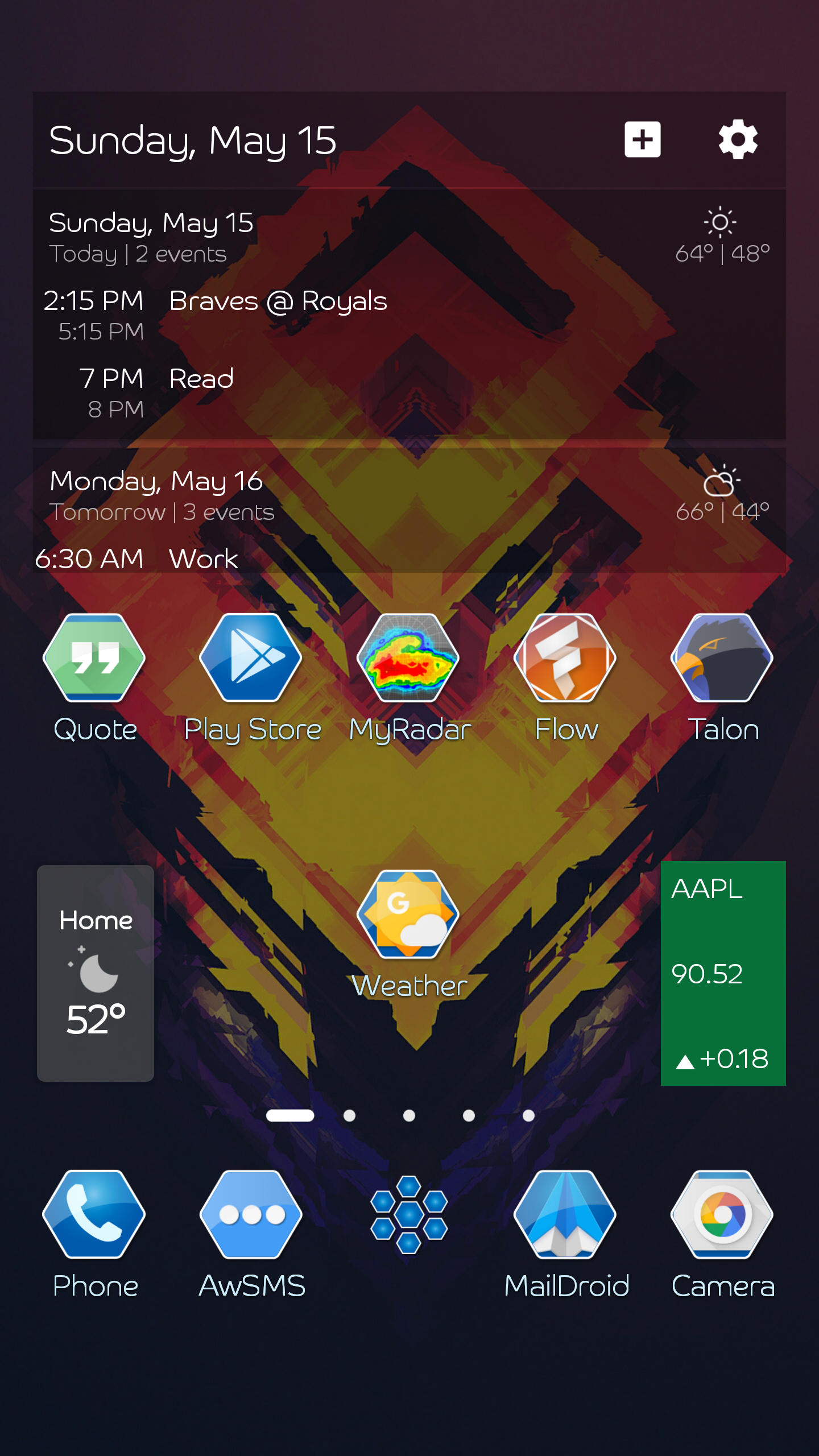This screenshot has width=819, height=1456.
Task: Open the Home weather widget
Action: 96,973
